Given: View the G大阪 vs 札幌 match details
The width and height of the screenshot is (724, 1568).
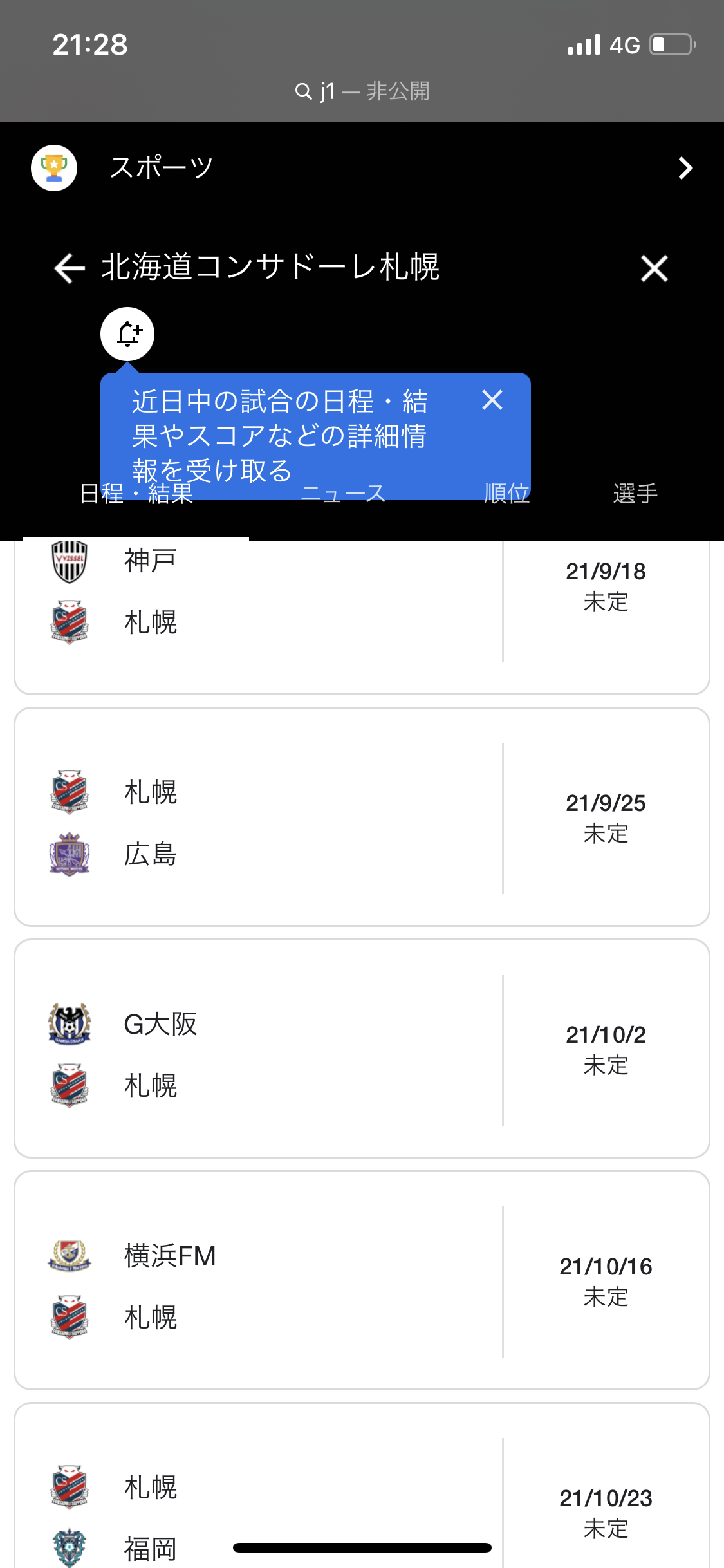Looking at the screenshot, I should tap(361, 1049).
